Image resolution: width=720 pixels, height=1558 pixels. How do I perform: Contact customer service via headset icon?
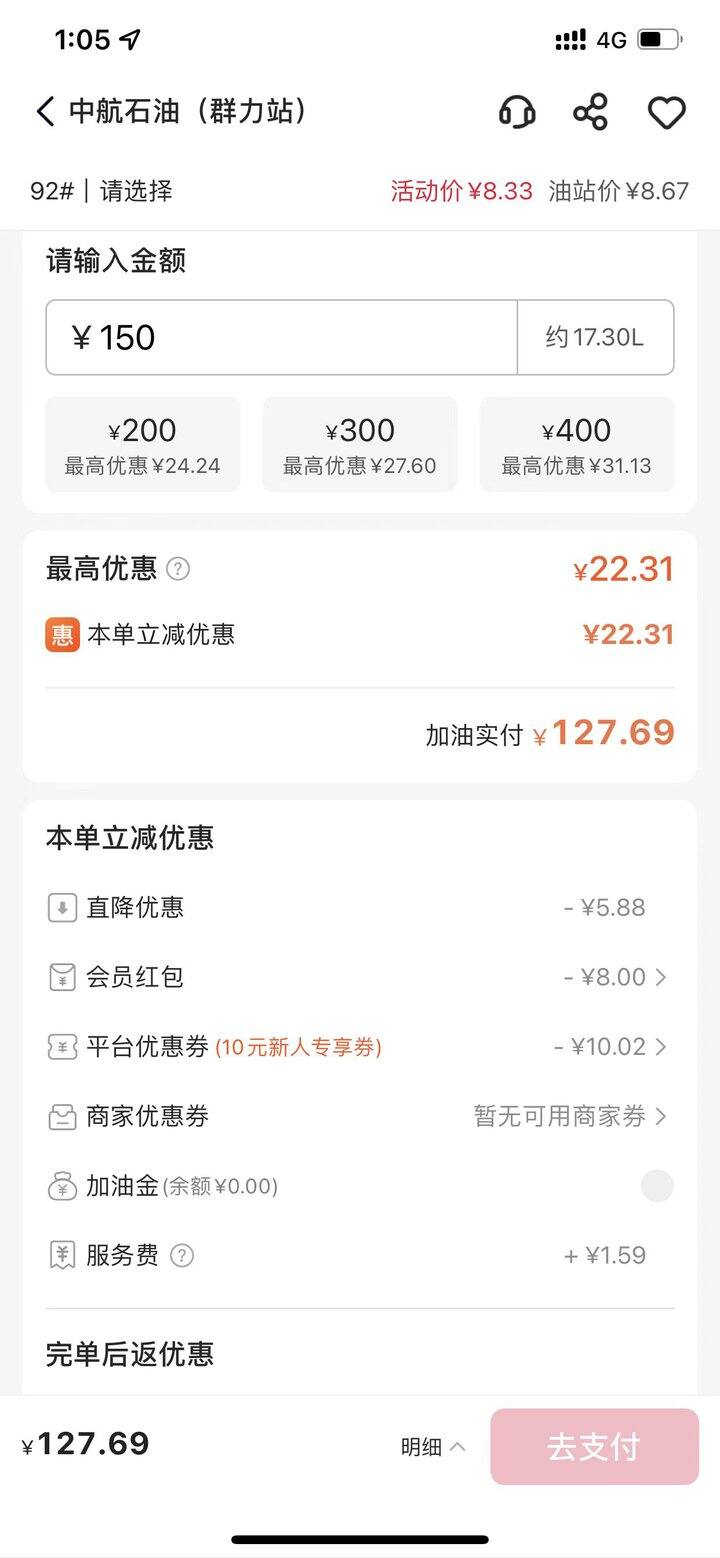pos(517,111)
